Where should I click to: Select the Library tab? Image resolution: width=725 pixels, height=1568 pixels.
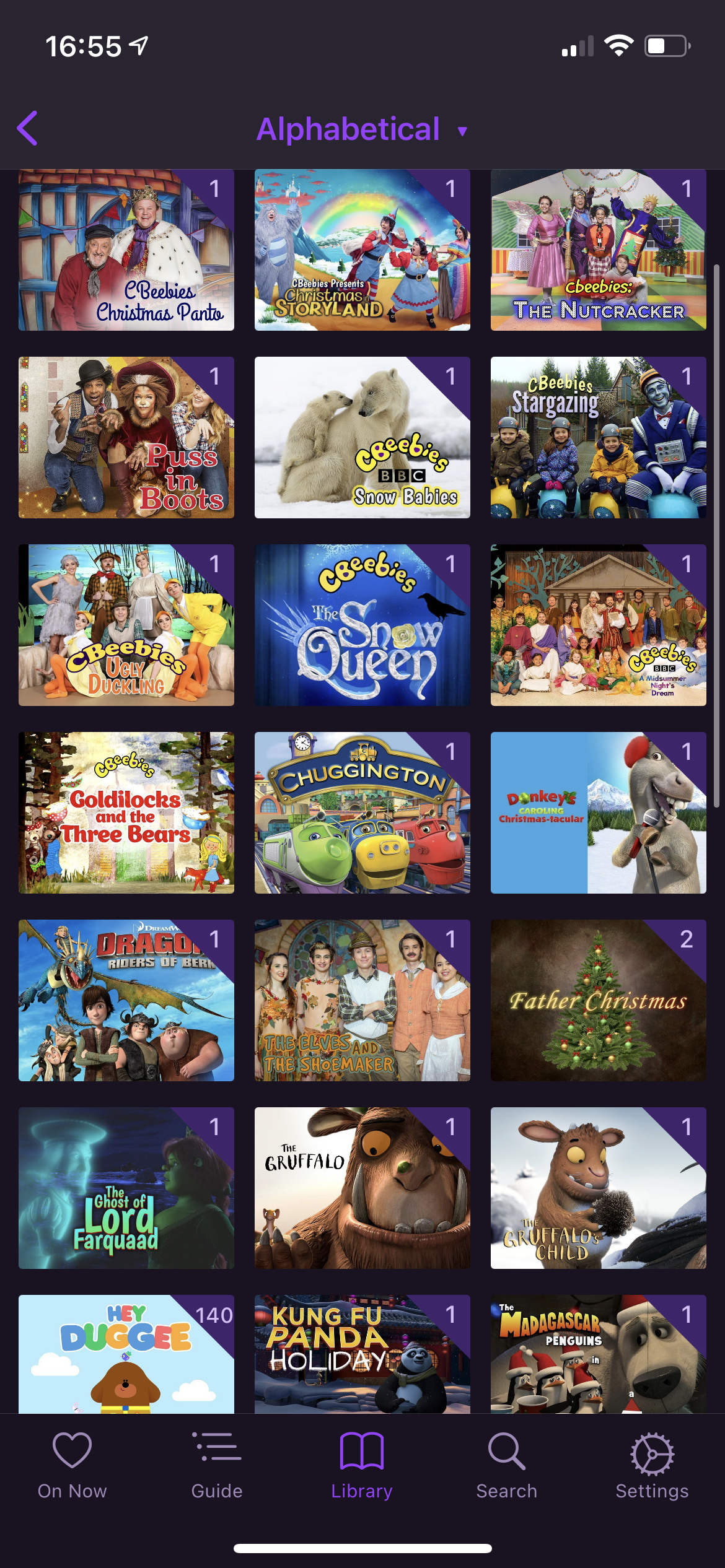(362, 1465)
